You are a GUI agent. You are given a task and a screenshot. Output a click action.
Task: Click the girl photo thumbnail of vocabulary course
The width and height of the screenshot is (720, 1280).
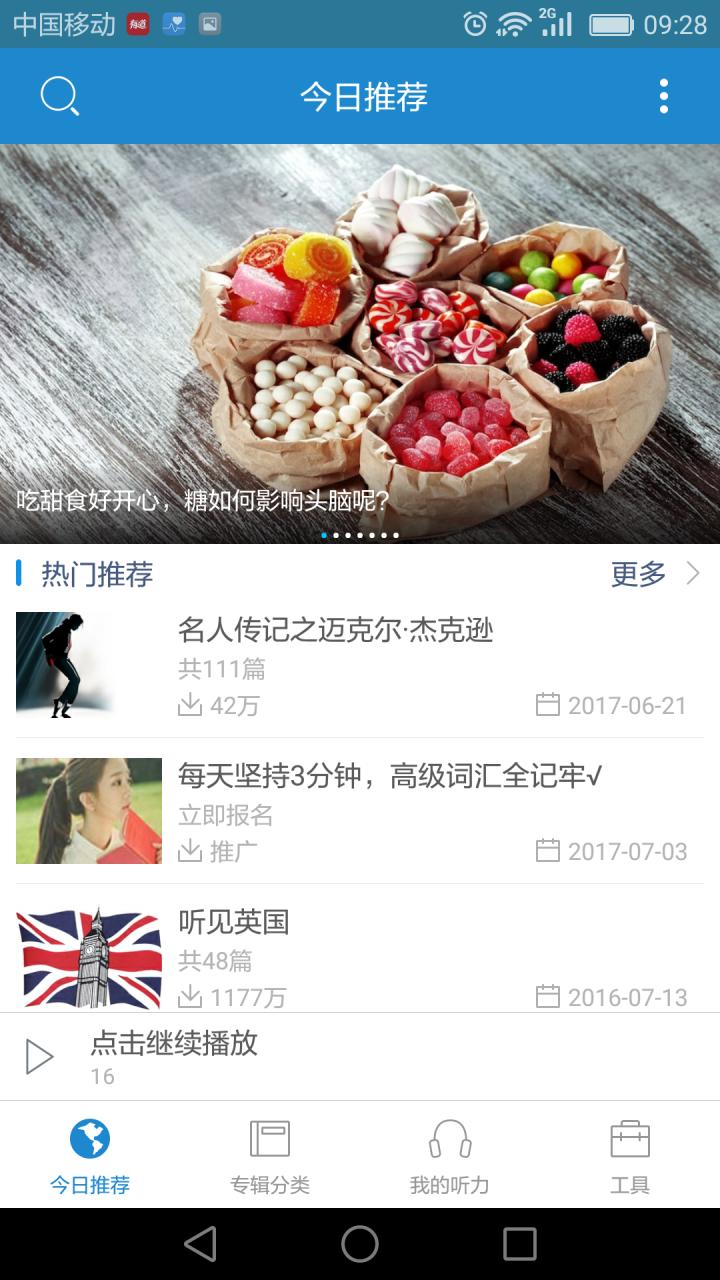[88, 810]
